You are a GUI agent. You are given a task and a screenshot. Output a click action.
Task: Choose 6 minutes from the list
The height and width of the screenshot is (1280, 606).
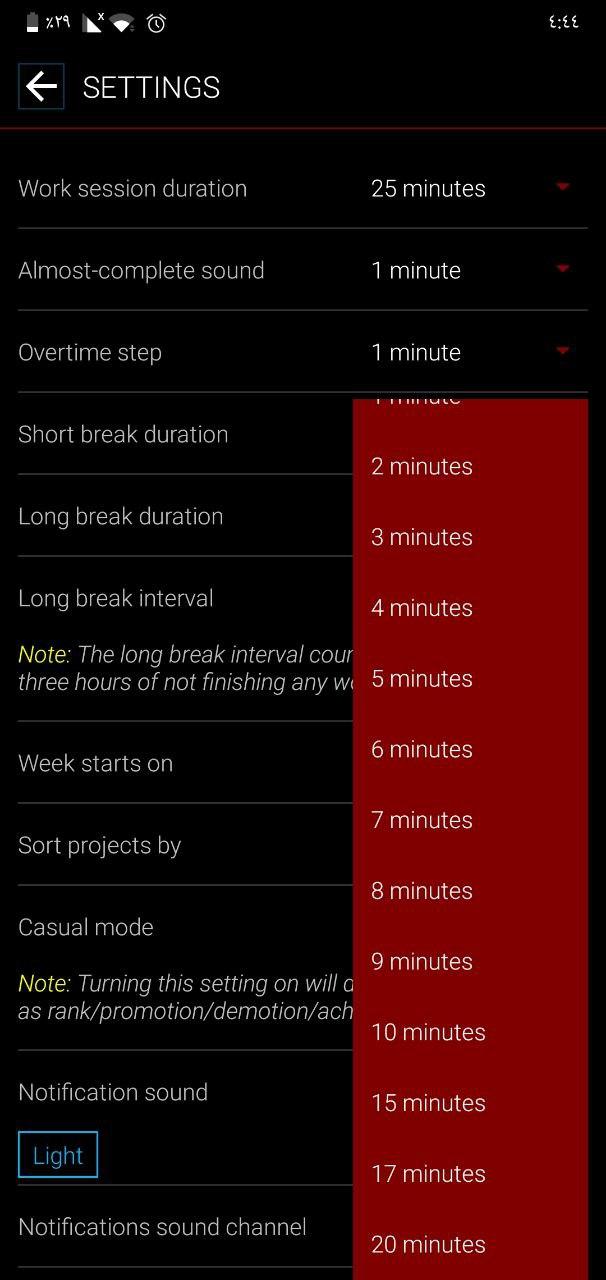click(470, 750)
